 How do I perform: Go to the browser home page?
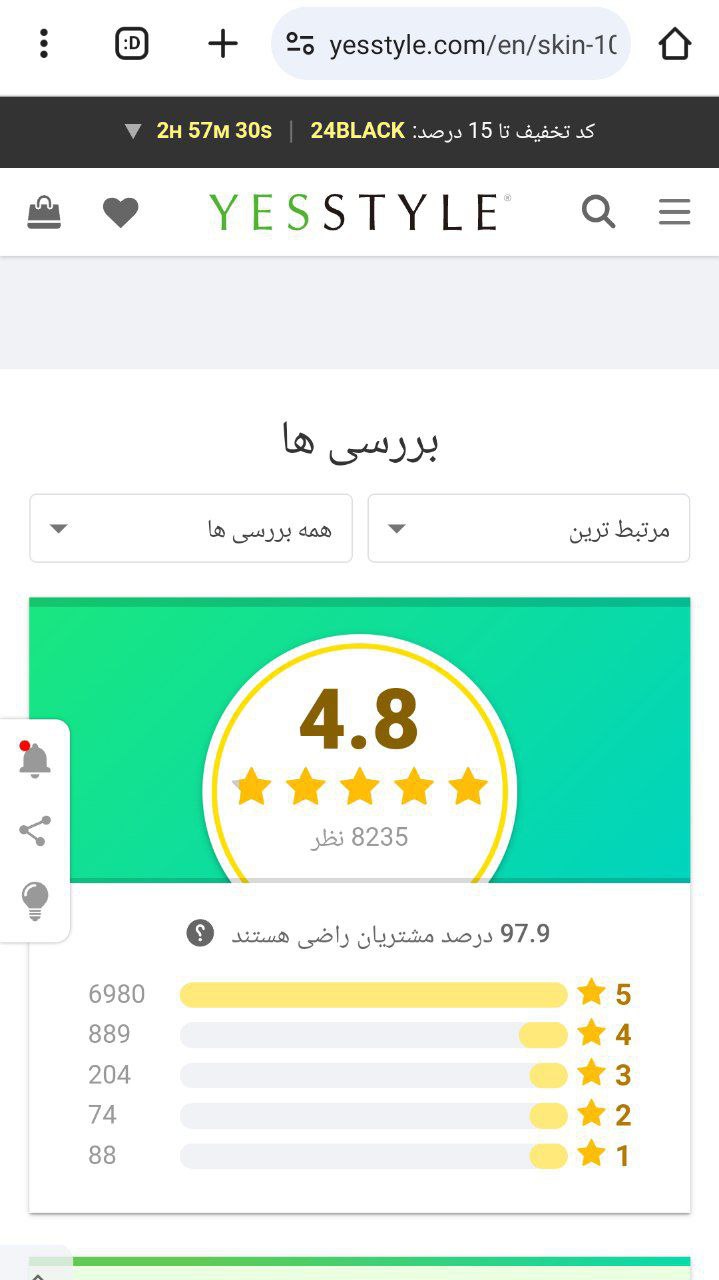[675, 44]
